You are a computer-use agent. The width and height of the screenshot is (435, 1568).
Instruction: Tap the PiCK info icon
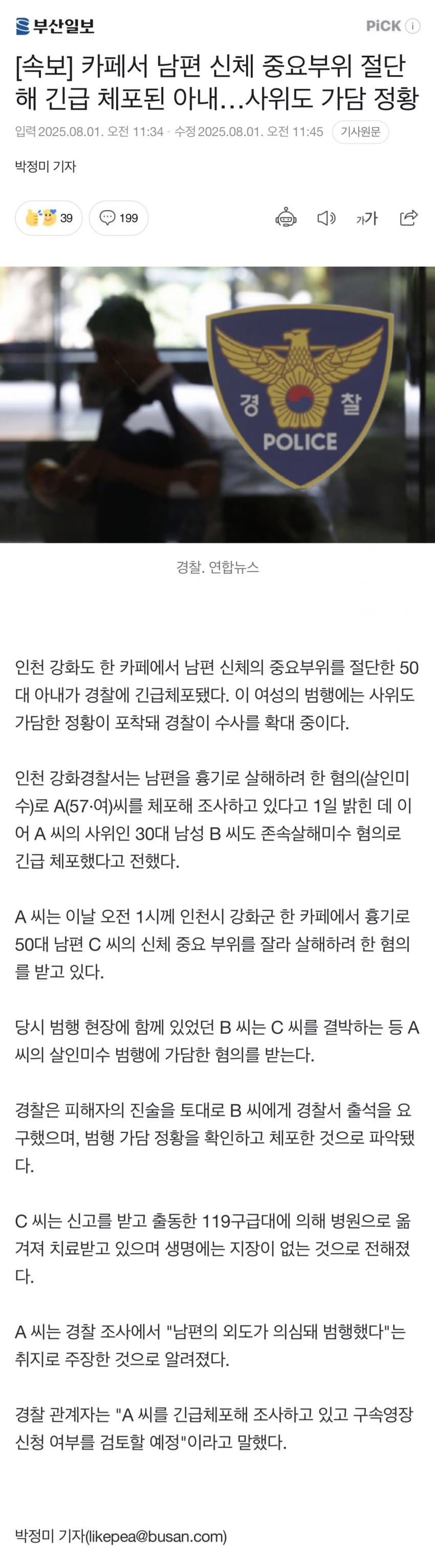413,26
